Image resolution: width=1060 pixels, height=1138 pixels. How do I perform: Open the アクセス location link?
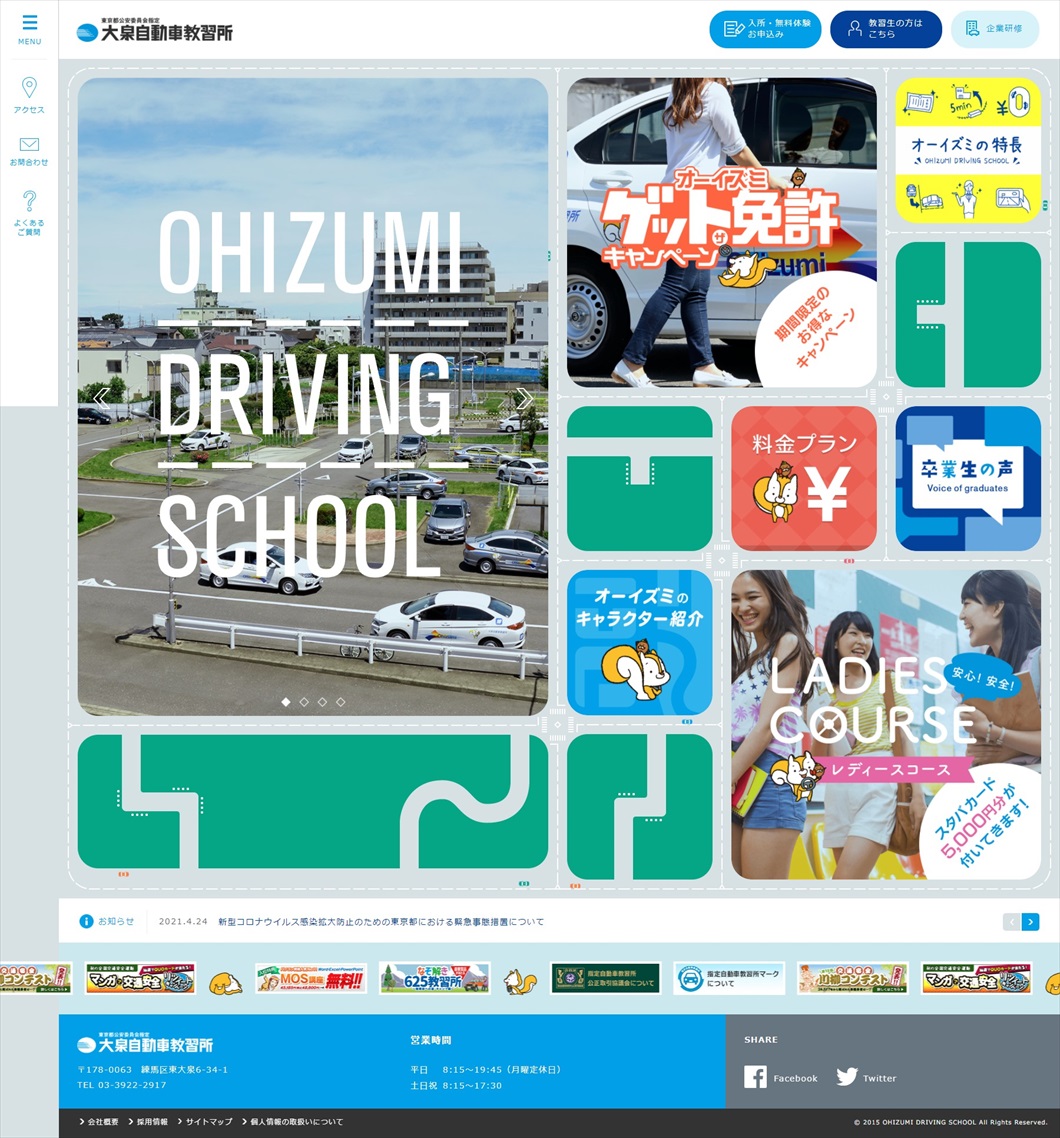[29, 95]
